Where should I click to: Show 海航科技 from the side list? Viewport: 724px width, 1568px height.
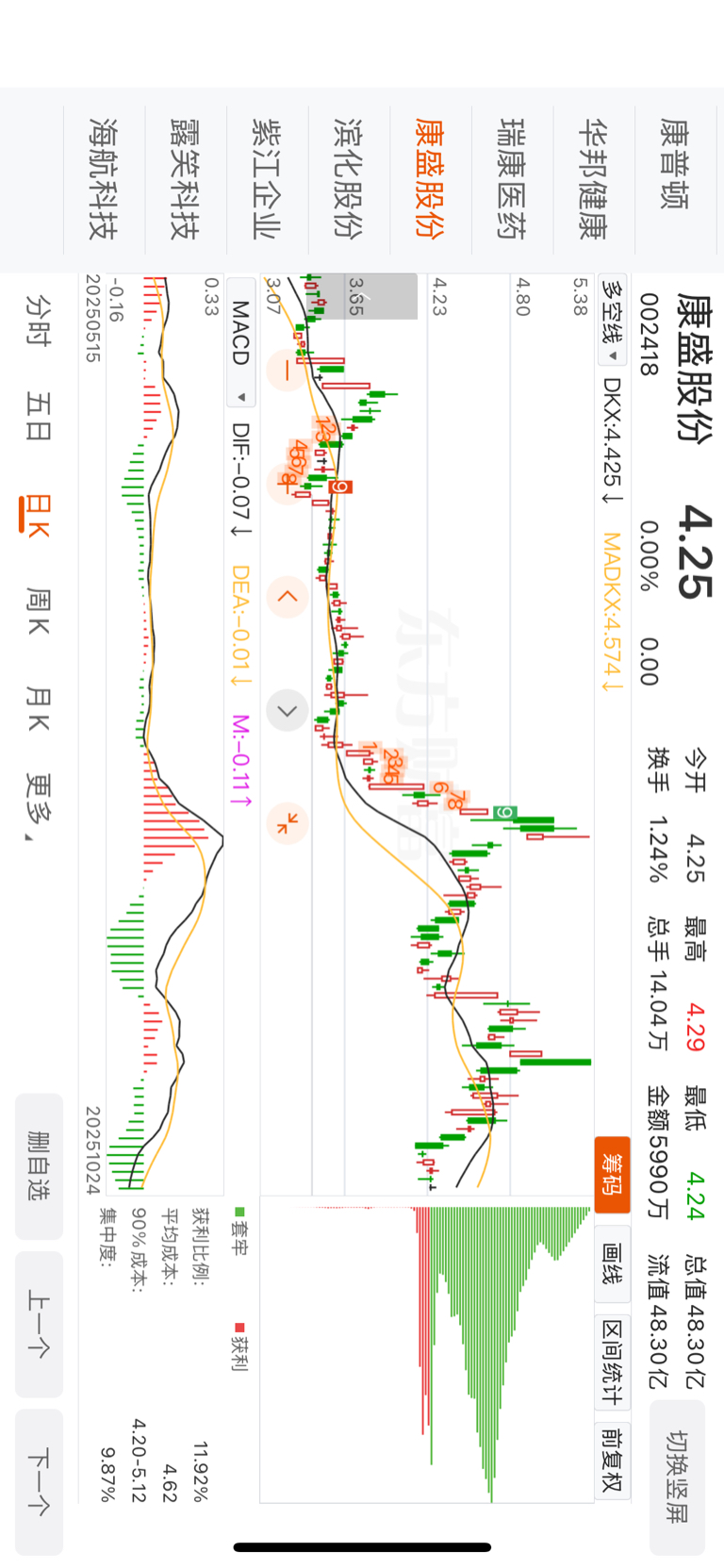click(x=103, y=179)
